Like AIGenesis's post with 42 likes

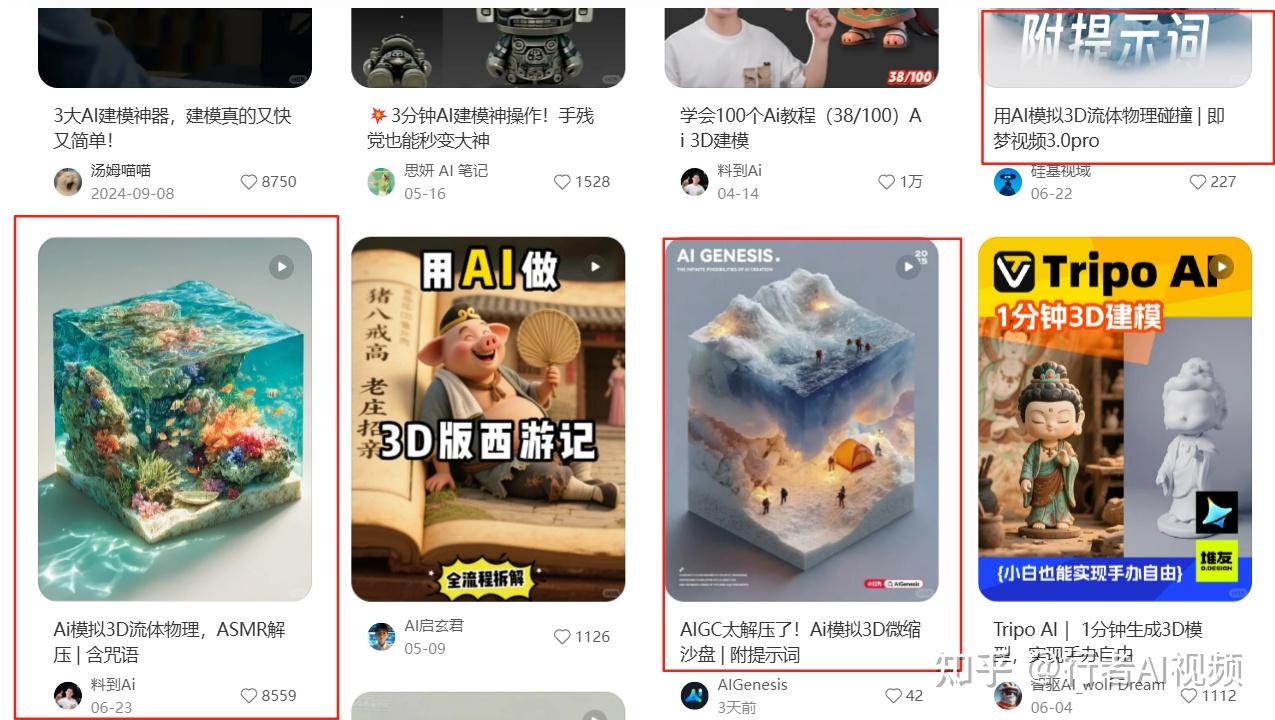click(x=894, y=696)
